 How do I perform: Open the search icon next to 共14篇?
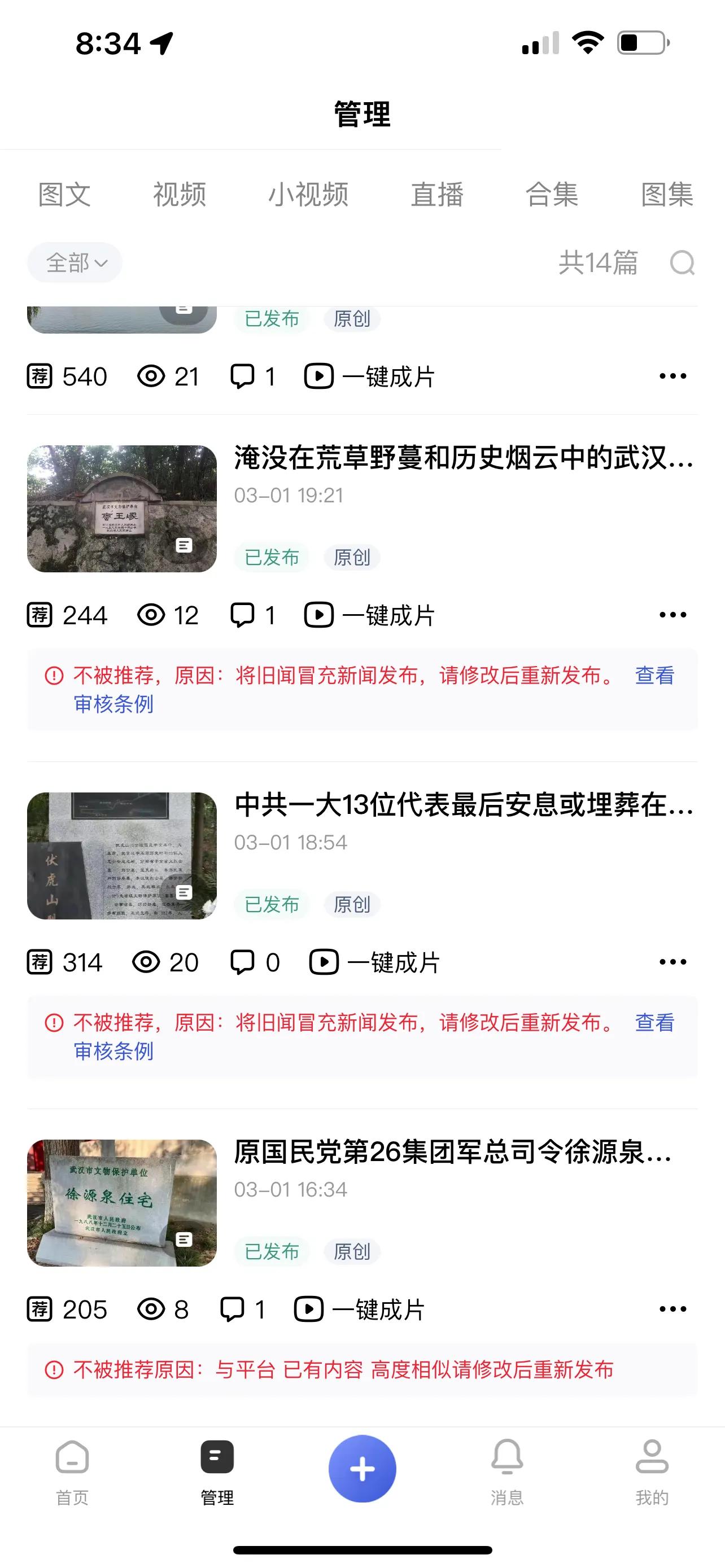tap(683, 263)
